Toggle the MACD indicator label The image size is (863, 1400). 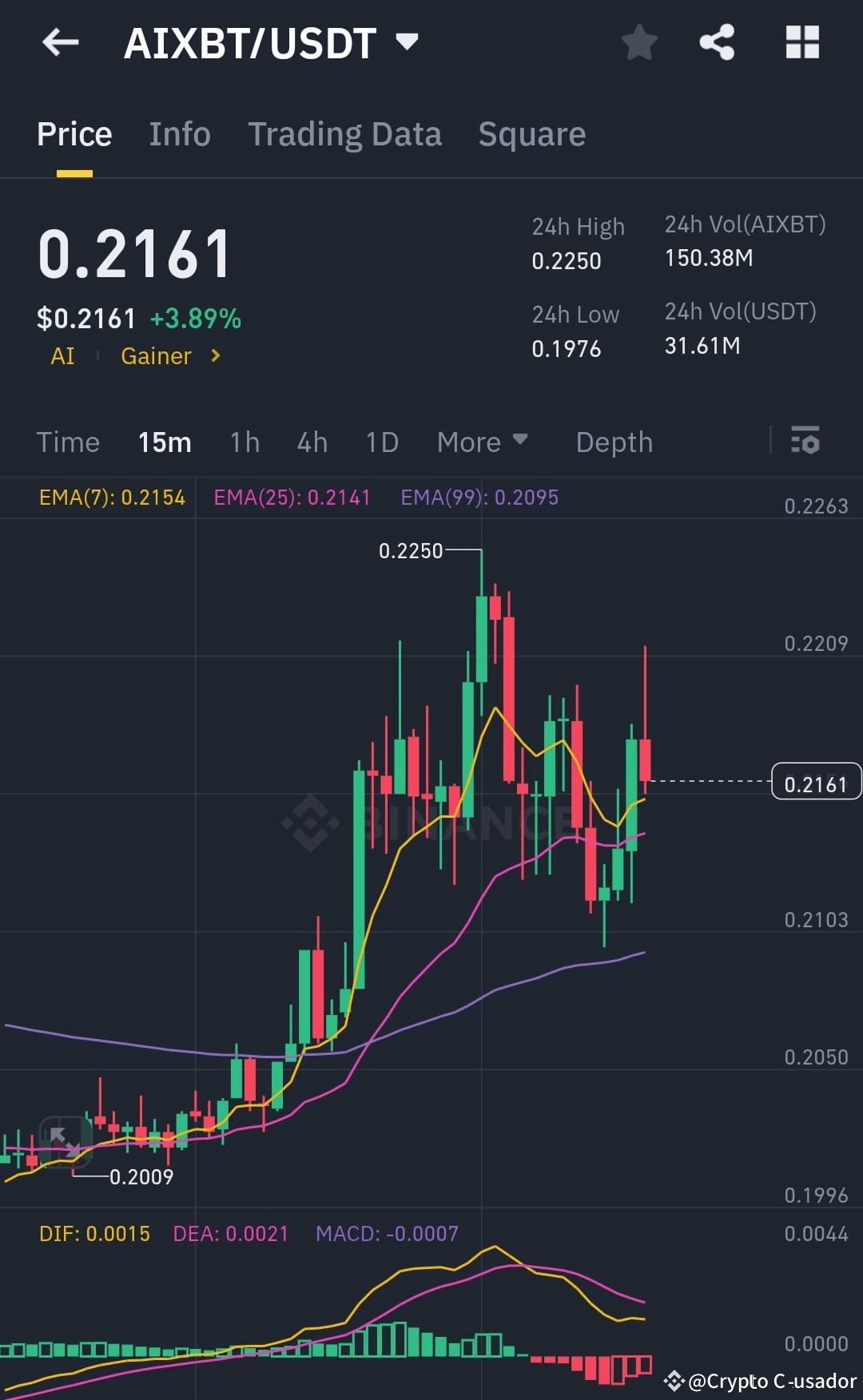(387, 1233)
